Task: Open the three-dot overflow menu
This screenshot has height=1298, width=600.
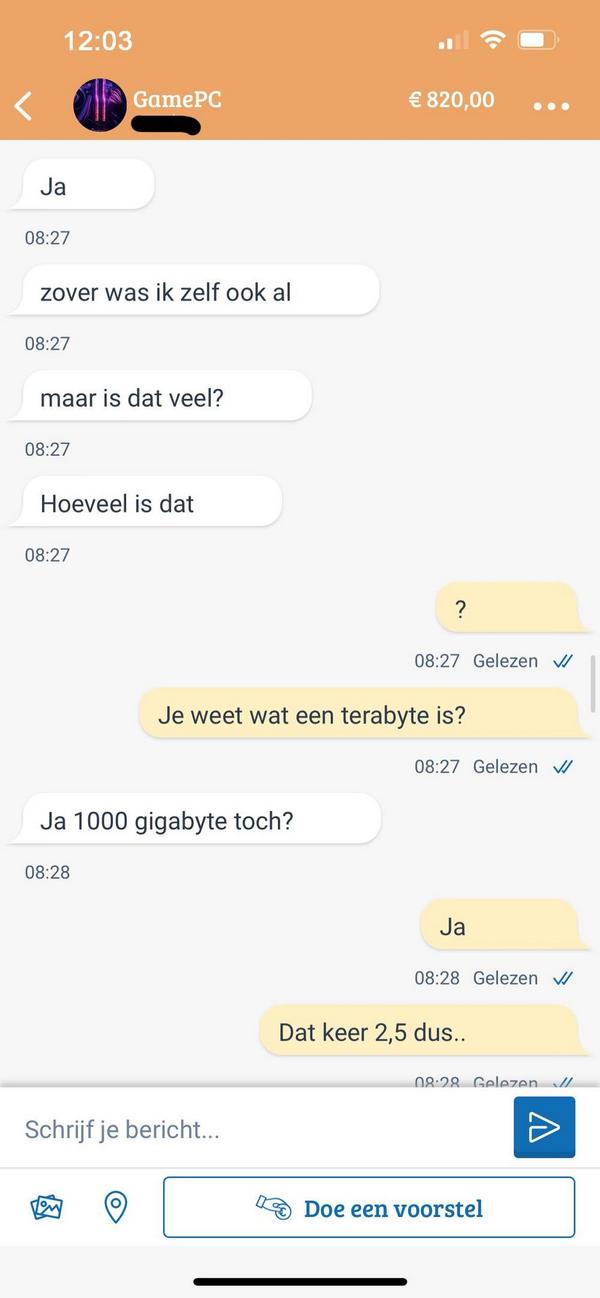Action: click(551, 106)
